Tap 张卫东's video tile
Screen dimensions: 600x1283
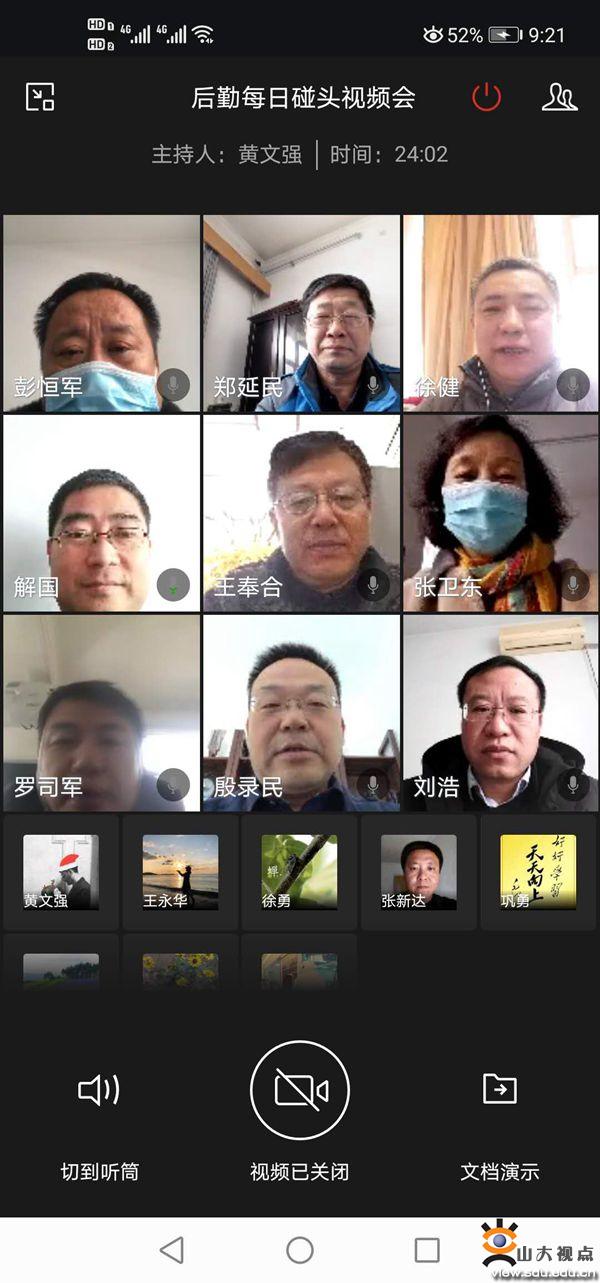[x=500, y=512]
